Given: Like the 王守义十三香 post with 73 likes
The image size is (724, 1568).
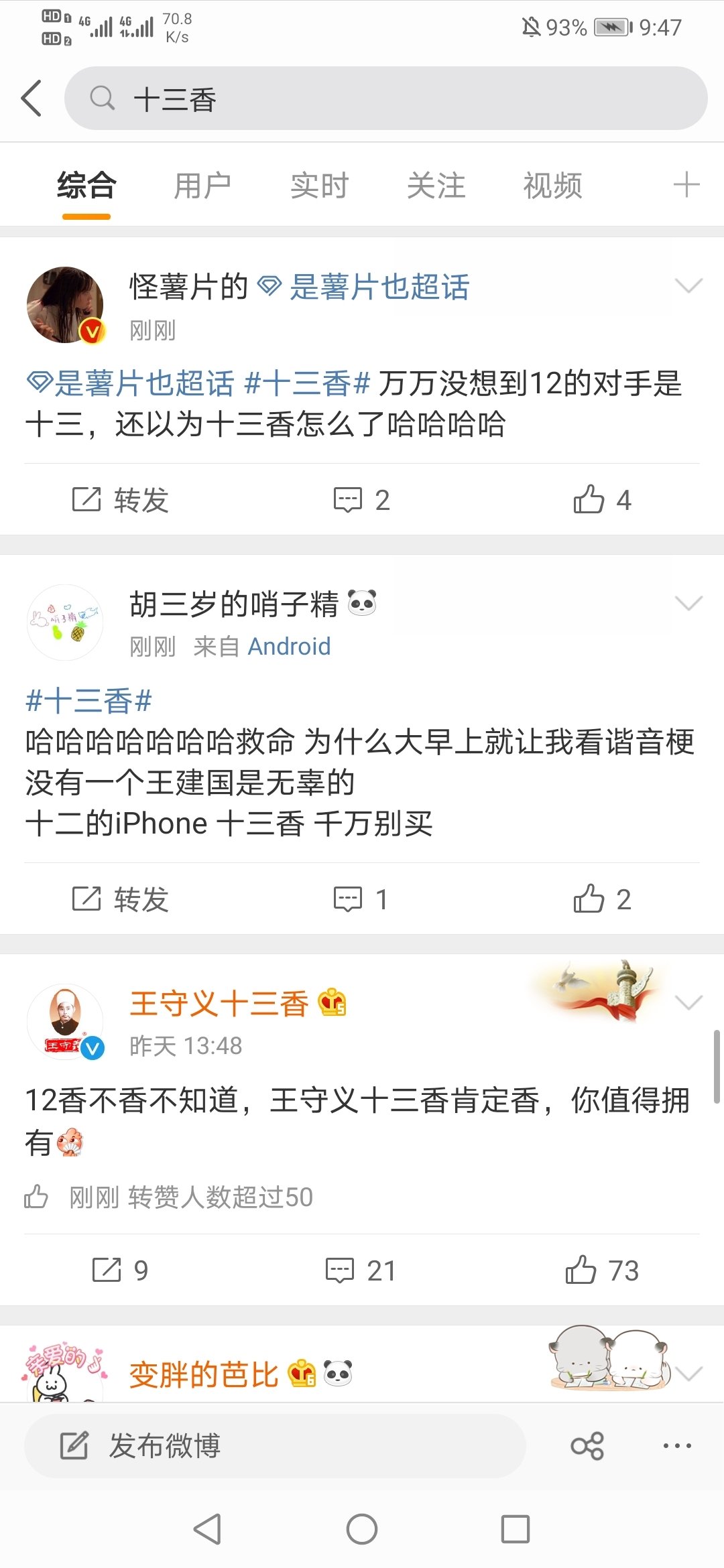Looking at the screenshot, I should [x=602, y=1270].
